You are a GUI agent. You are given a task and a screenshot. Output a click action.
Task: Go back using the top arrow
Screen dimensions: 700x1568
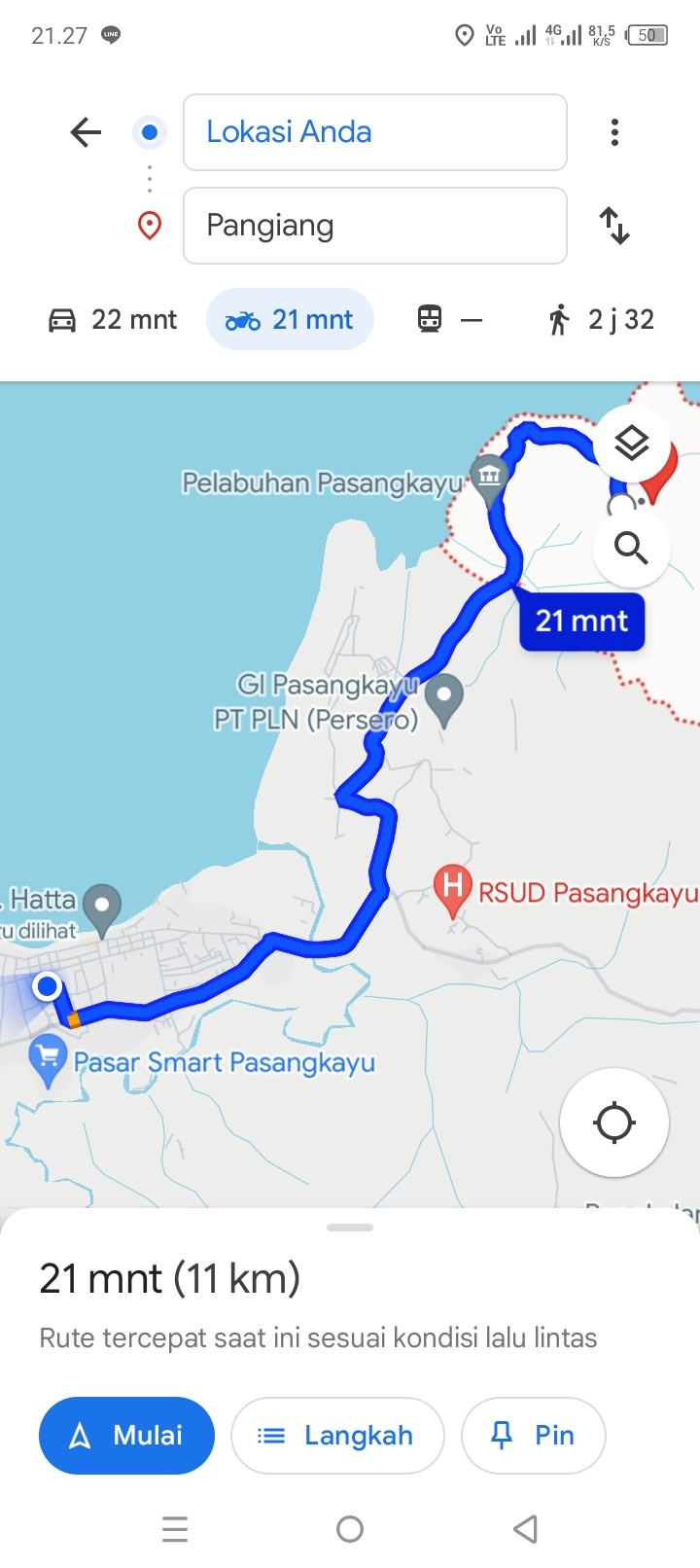pyautogui.click(x=86, y=132)
